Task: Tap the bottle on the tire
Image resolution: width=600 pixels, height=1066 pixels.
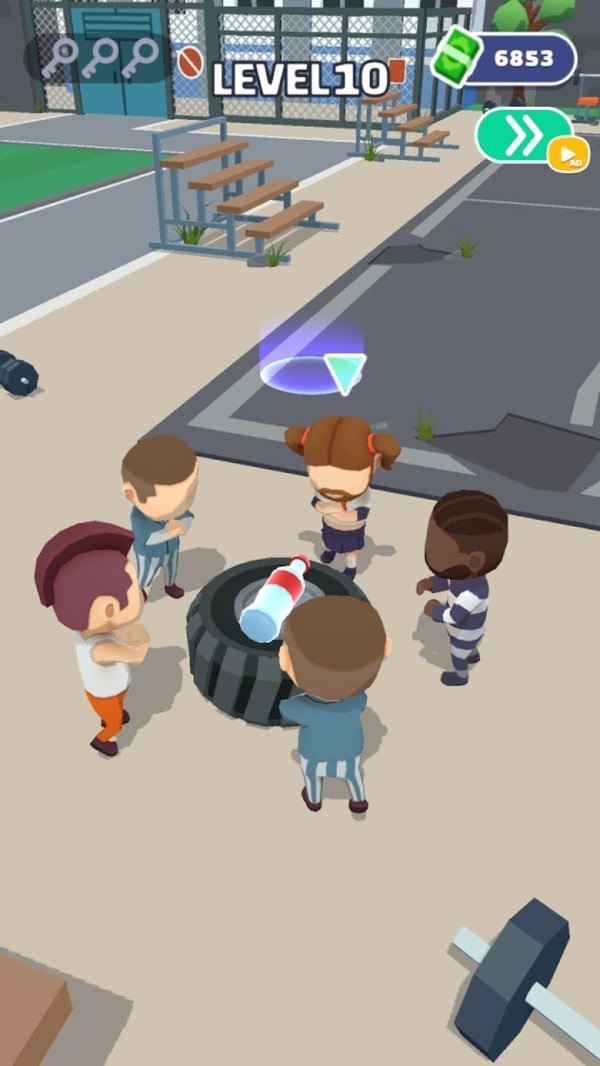Action: click(x=275, y=599)
